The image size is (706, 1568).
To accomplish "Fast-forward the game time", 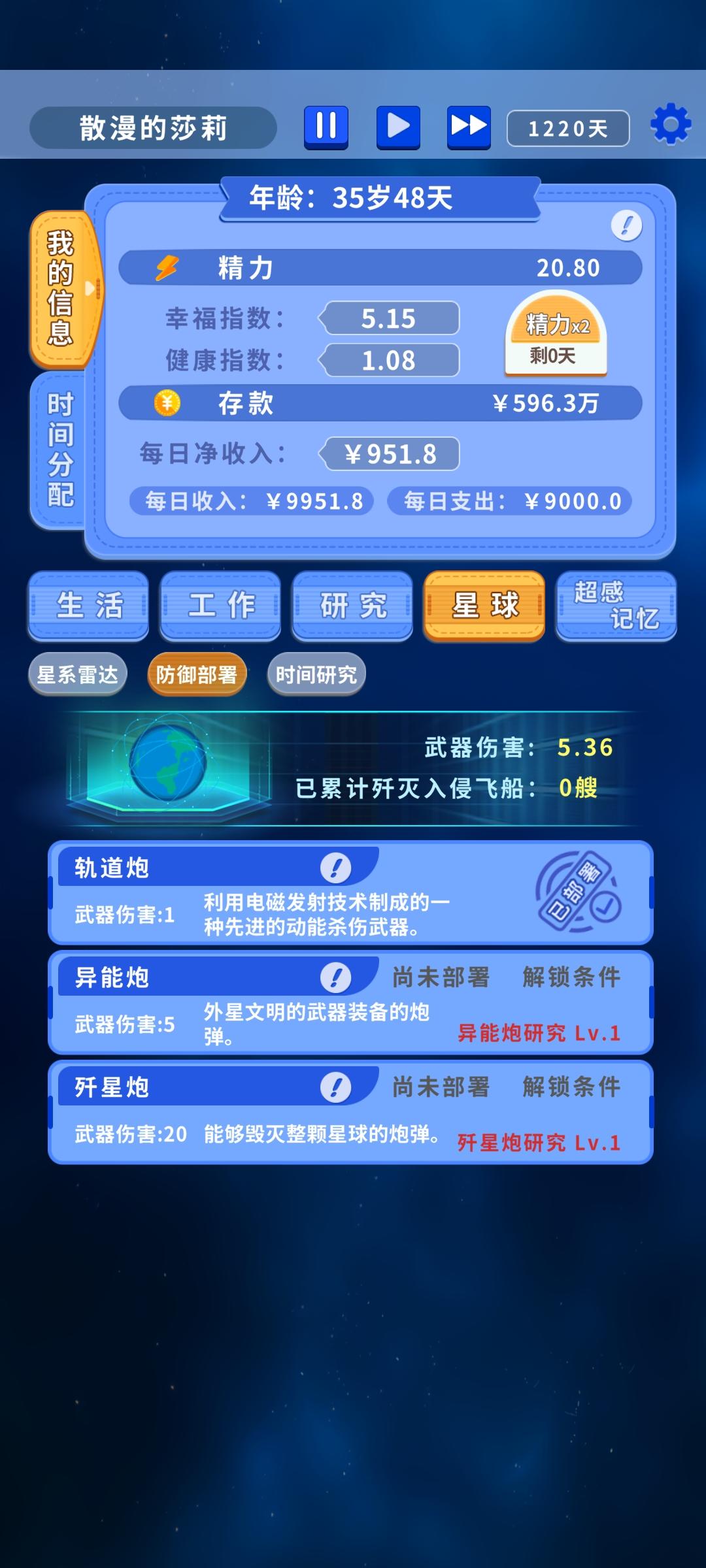I will coord(468,127).
